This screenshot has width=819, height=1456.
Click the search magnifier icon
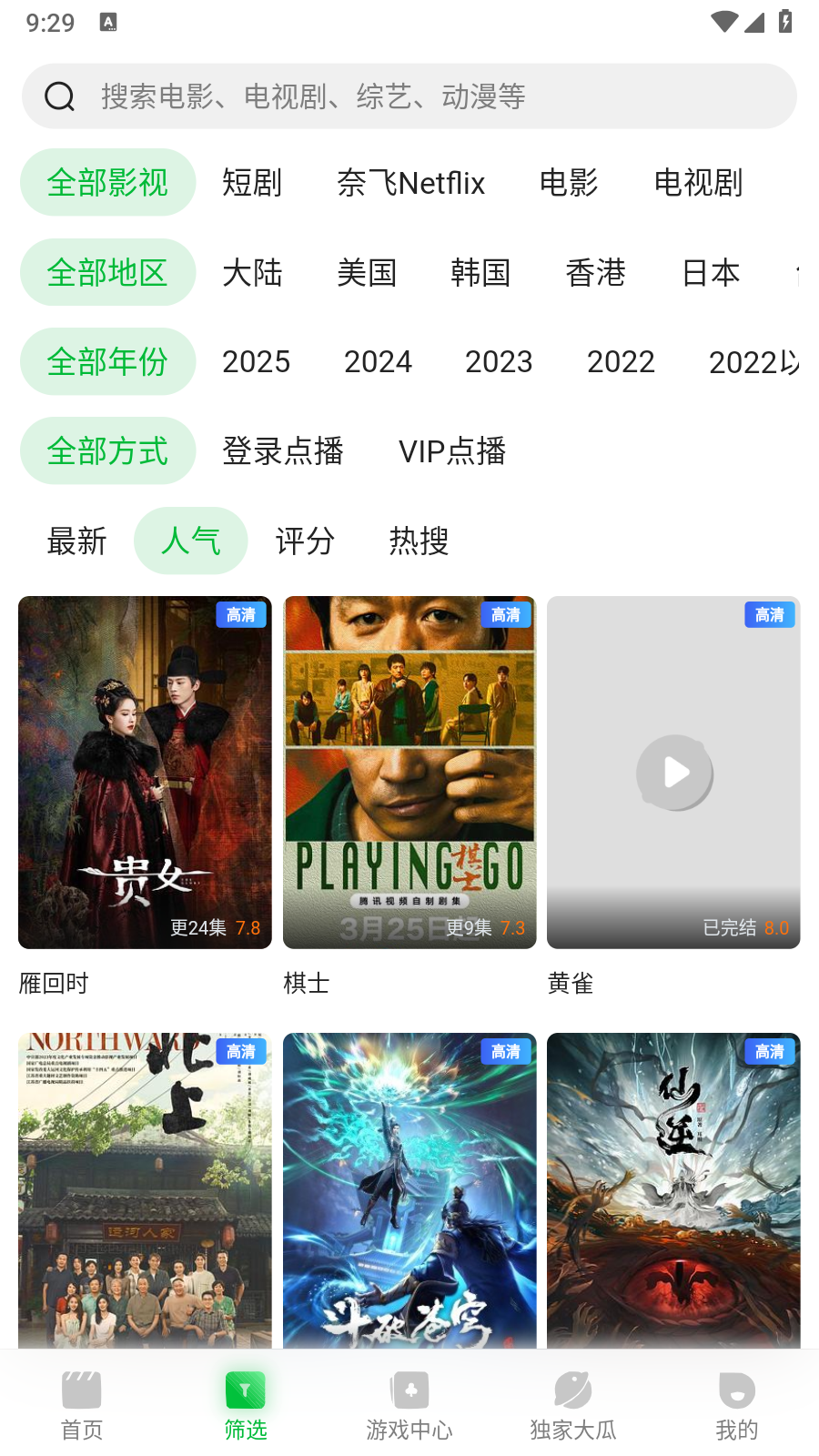(59, 96)
